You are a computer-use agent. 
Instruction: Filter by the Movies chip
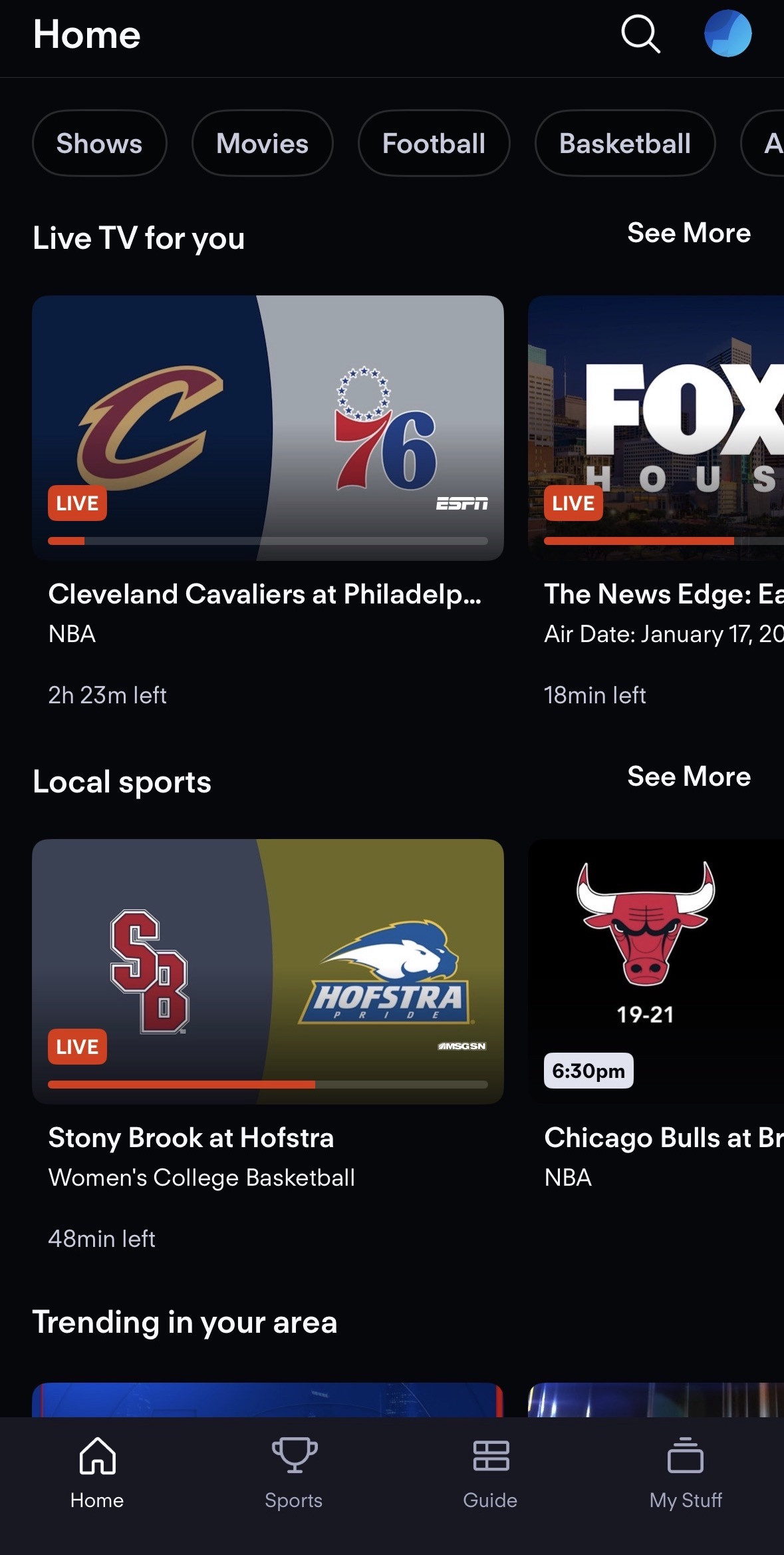262,143
